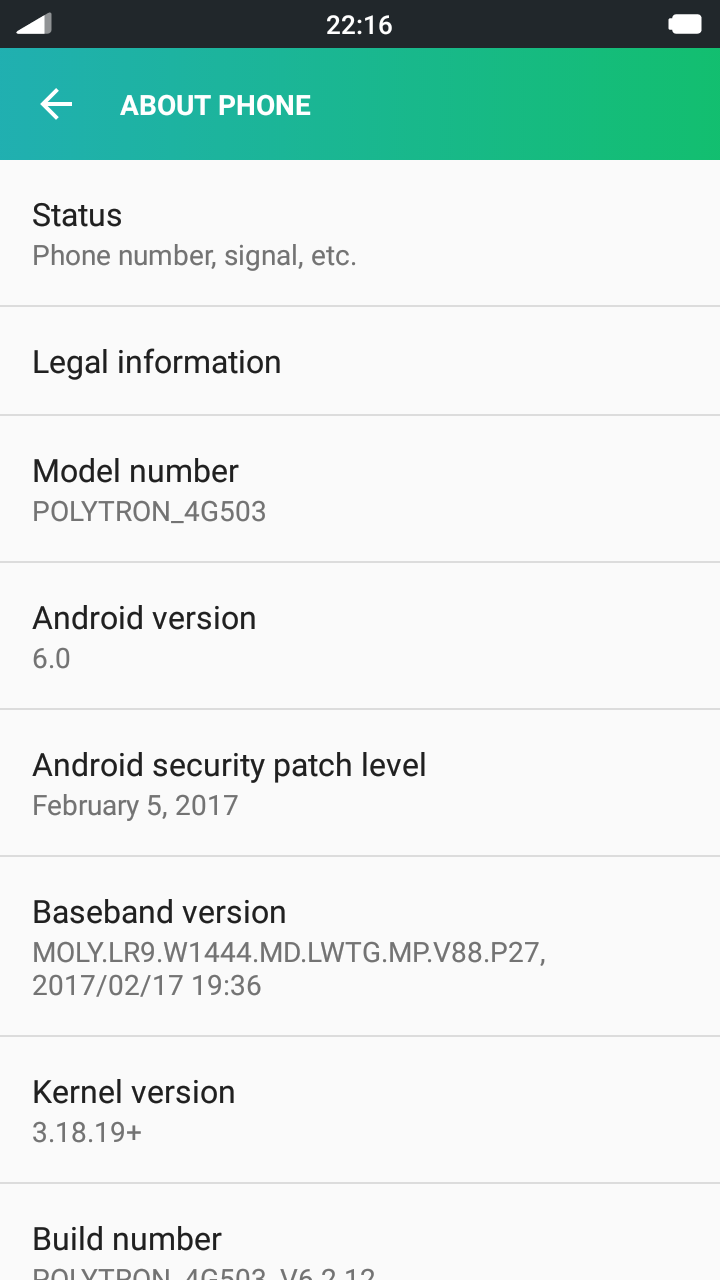Select Android security patch level
The image size is (720, 1280).
(360, 783)
